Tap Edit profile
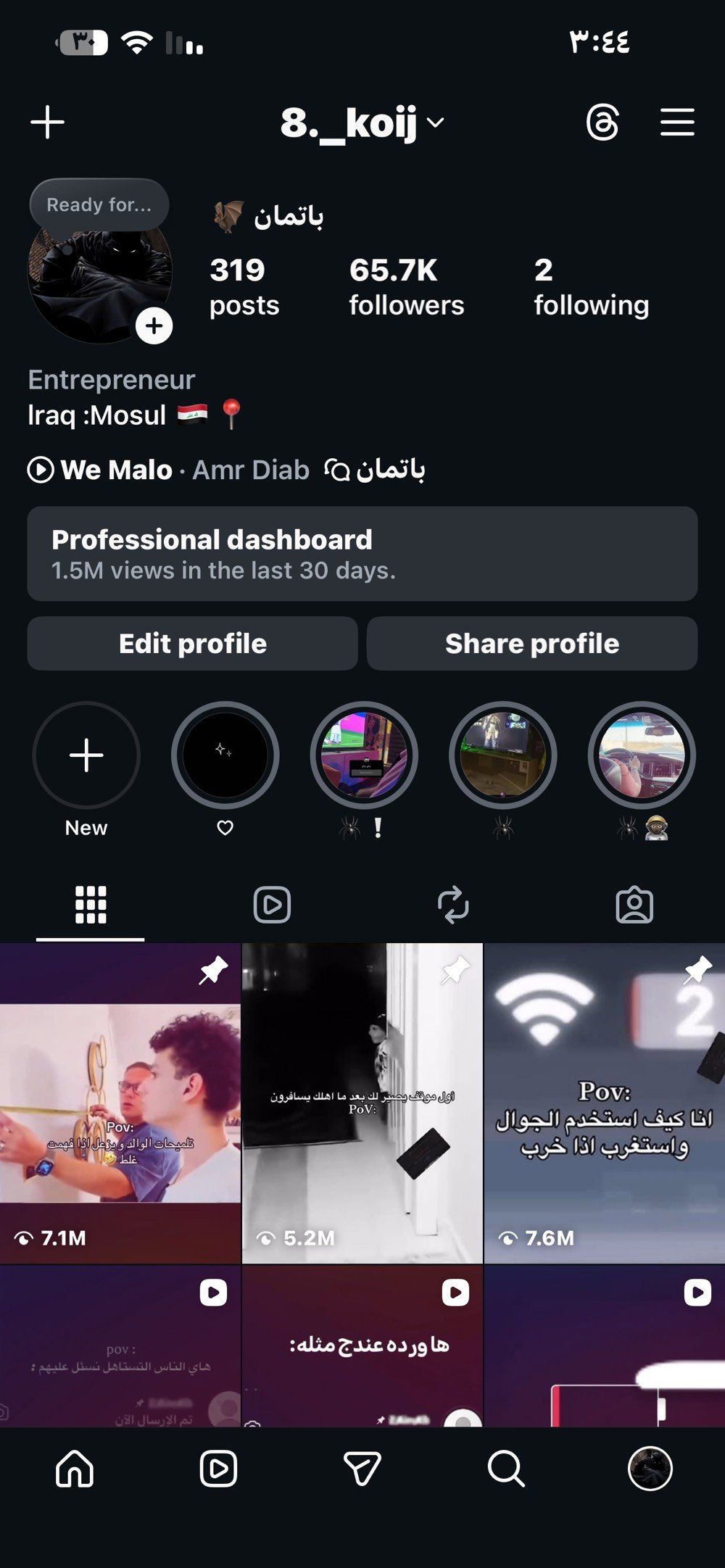Viewport: 725px width, 1568px height. click(192, 644)
